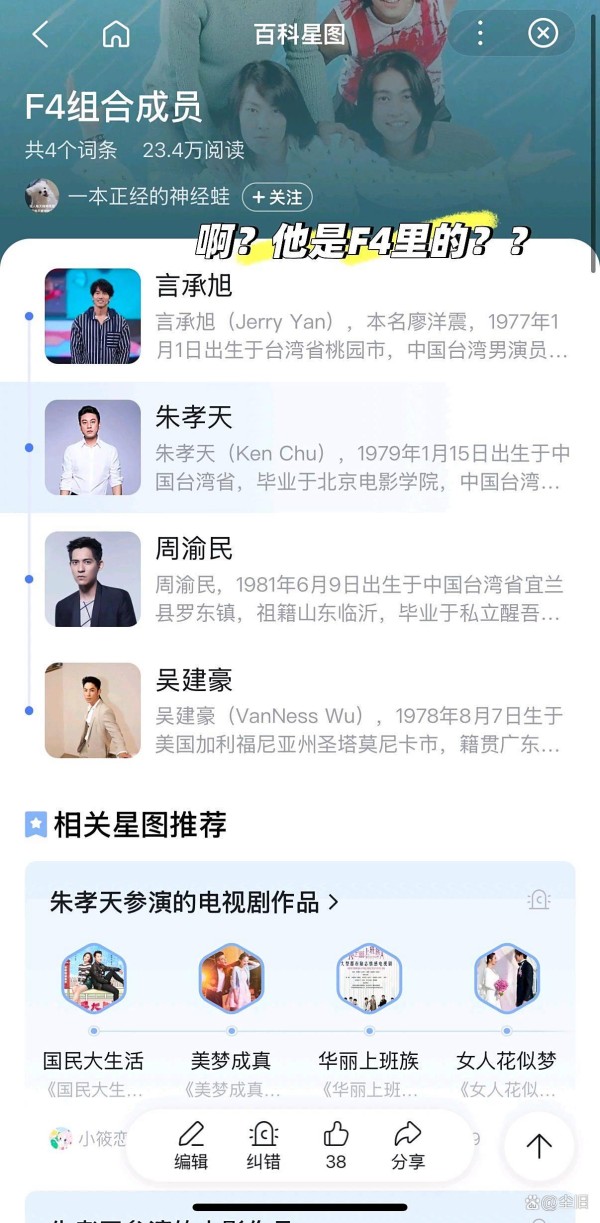Viewport: 600px width, 1223px height.
Task: Follow author with the 关注 button
Action: pos(277,198)
